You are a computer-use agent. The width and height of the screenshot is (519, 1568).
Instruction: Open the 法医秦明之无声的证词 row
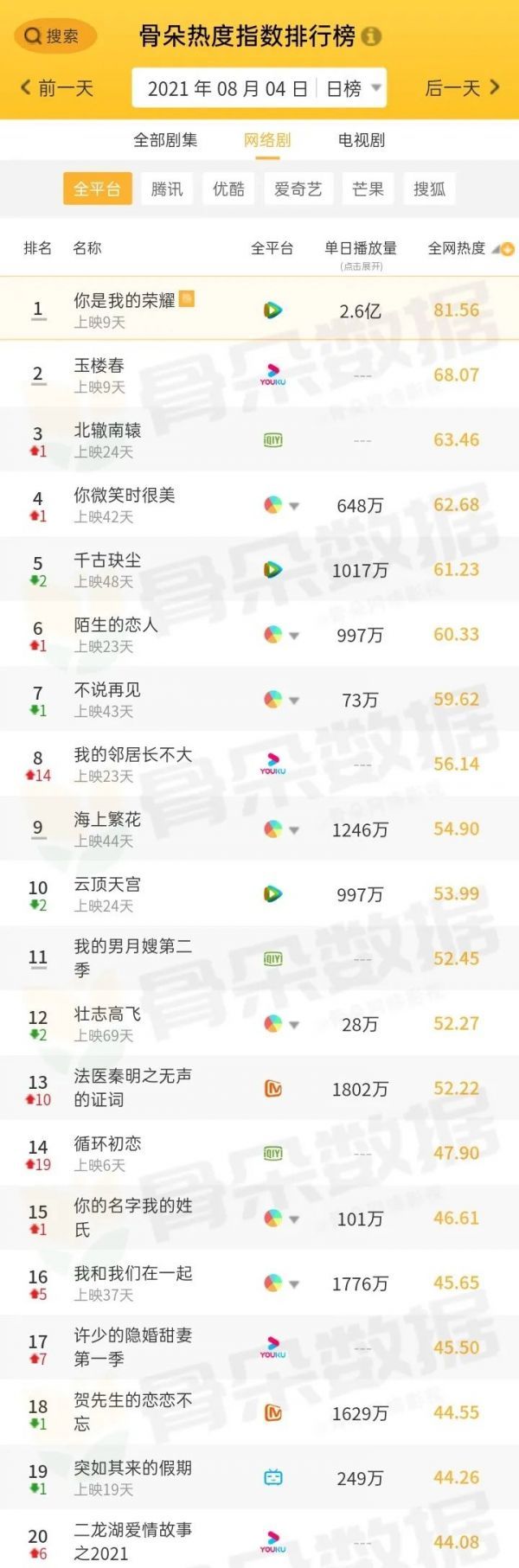pos(132,1088)
